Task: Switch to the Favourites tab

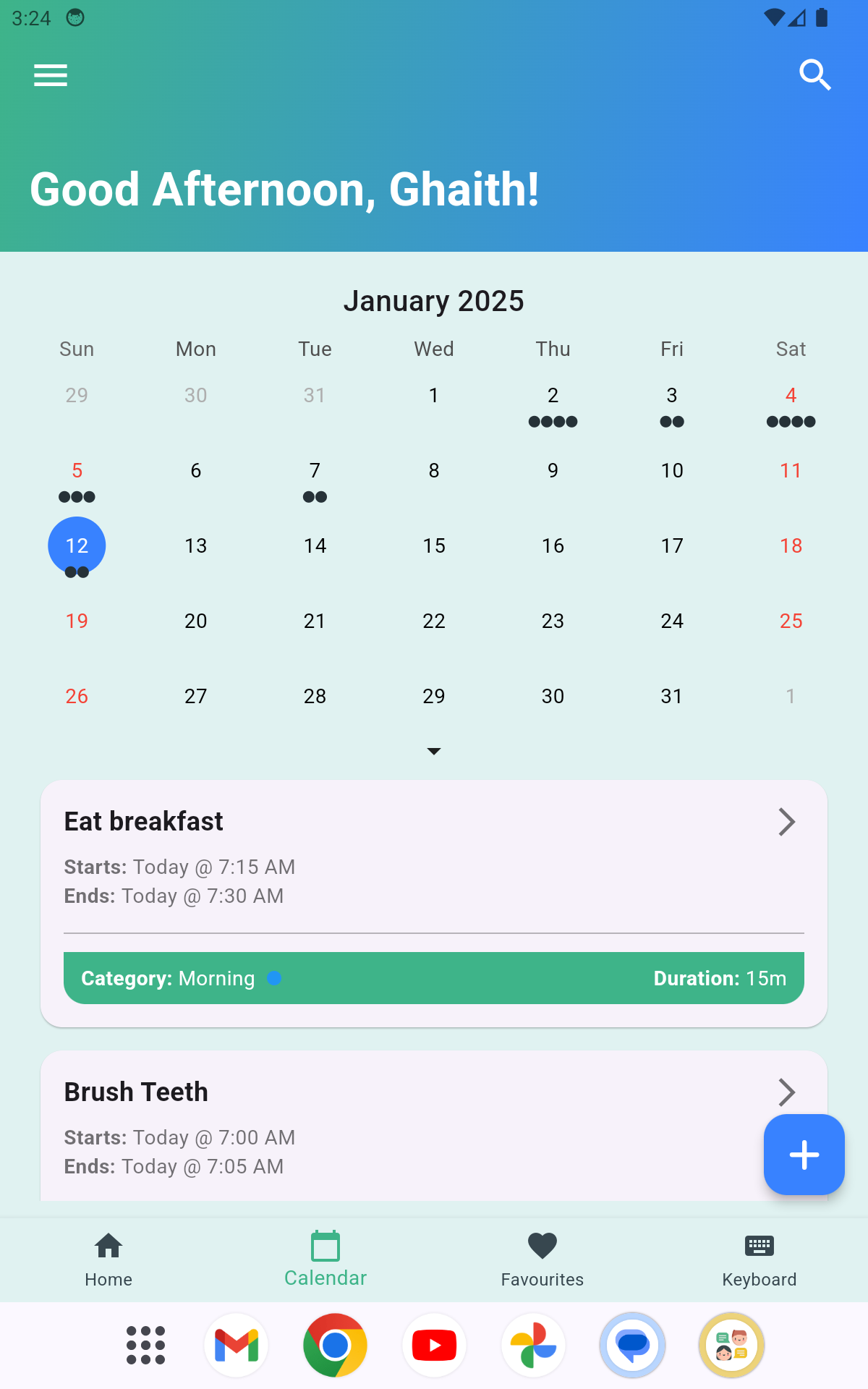Action: click(x=542, y=1259)
